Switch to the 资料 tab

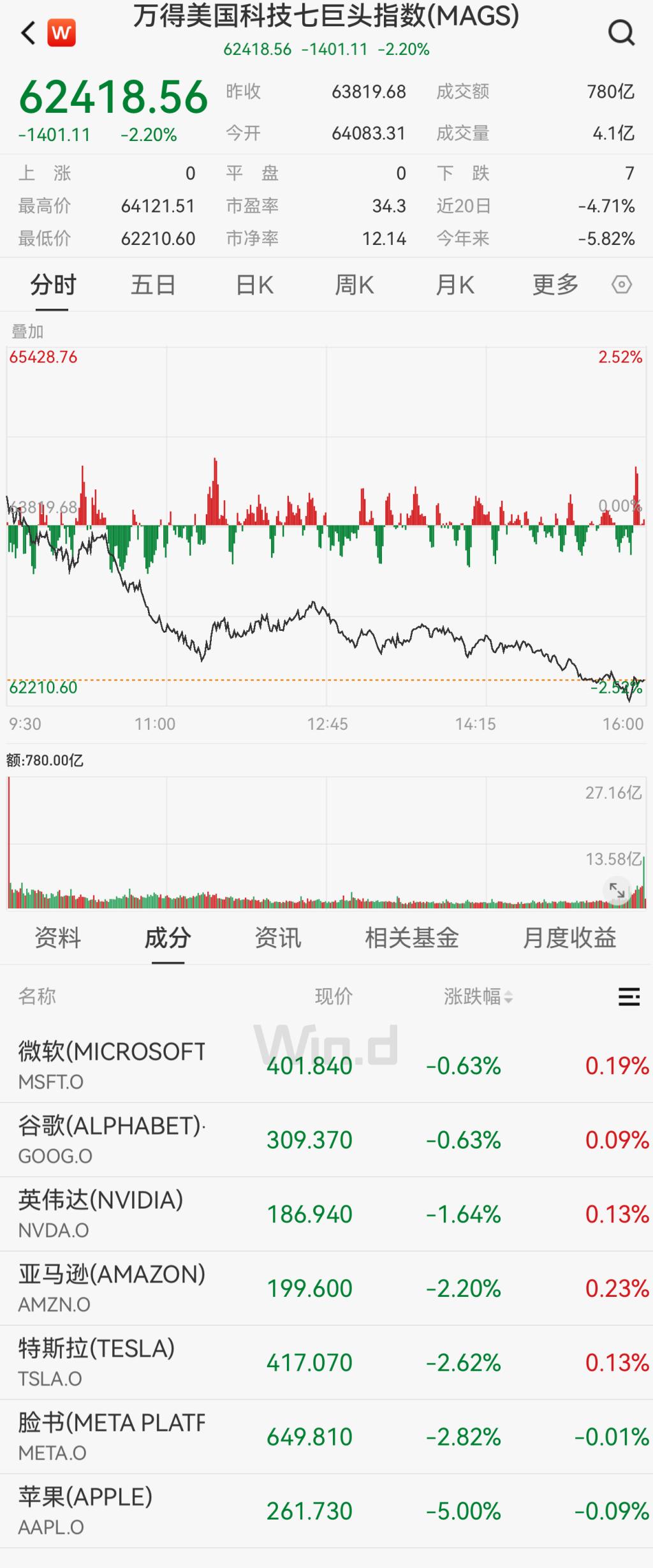pos(57,938)
